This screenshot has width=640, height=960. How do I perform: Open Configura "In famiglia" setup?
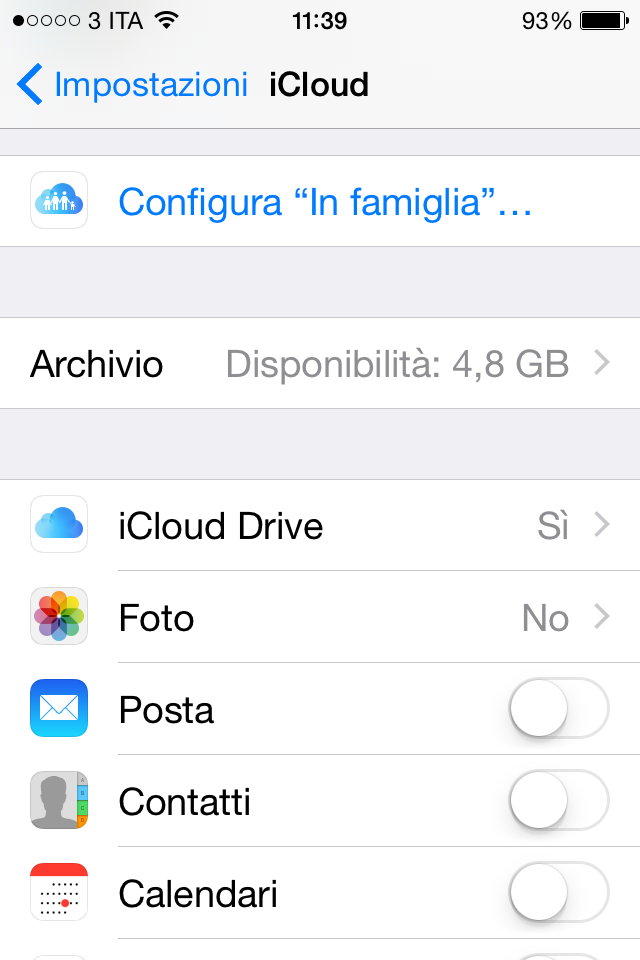pyautogui.click(x=325, y=202)
